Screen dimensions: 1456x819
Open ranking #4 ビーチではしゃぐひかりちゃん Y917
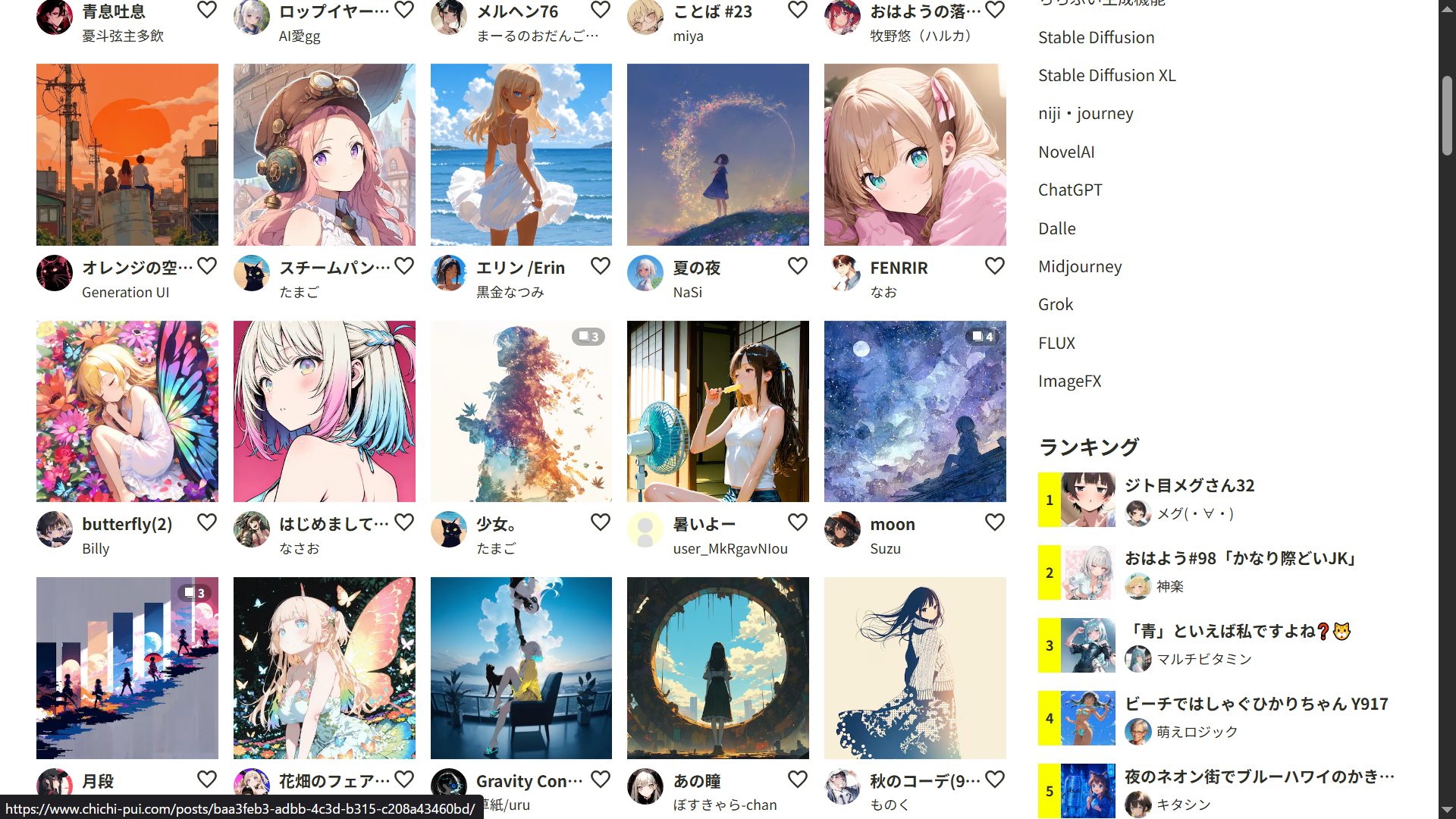point(1255,704)
